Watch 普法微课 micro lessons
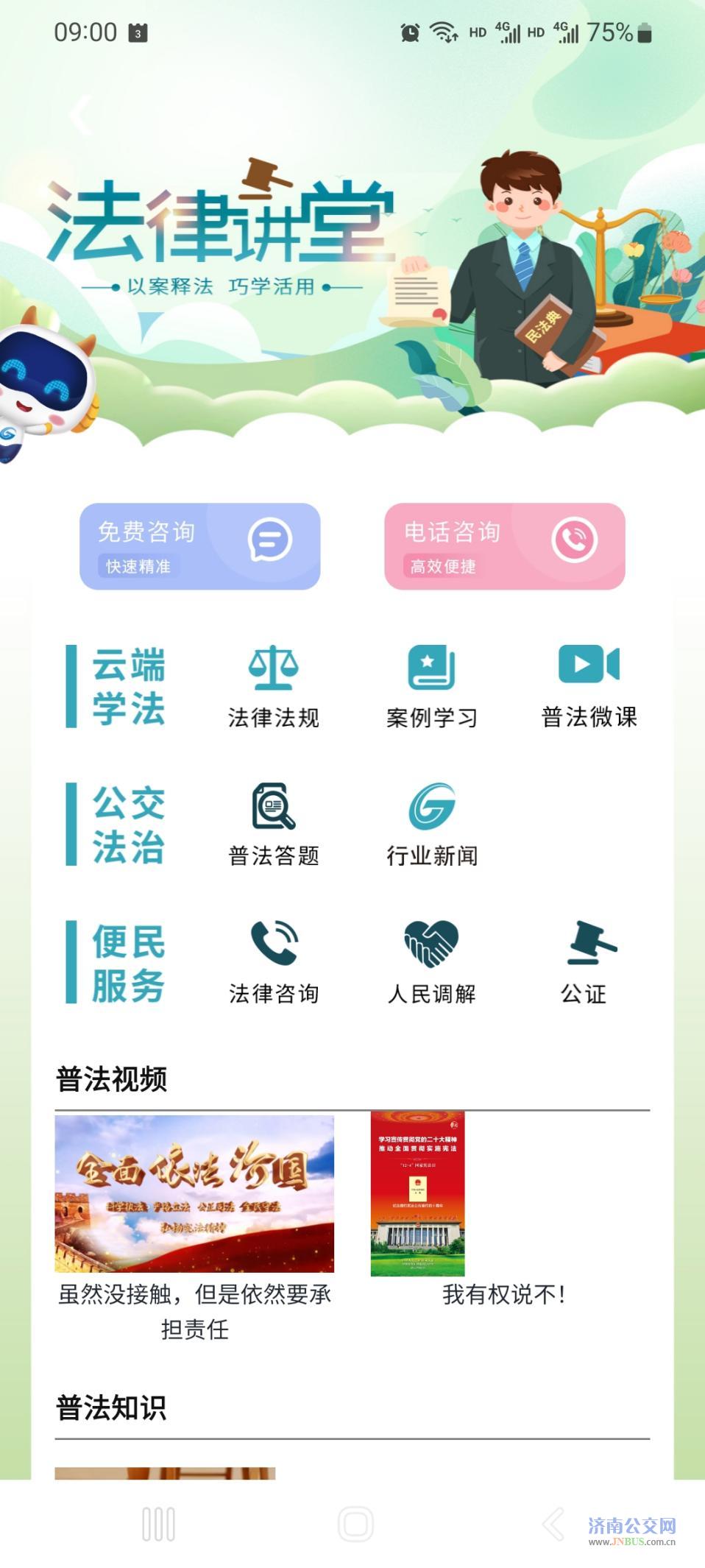The width and height of the screenshot is (705, 1568). [x=589, y=685]
